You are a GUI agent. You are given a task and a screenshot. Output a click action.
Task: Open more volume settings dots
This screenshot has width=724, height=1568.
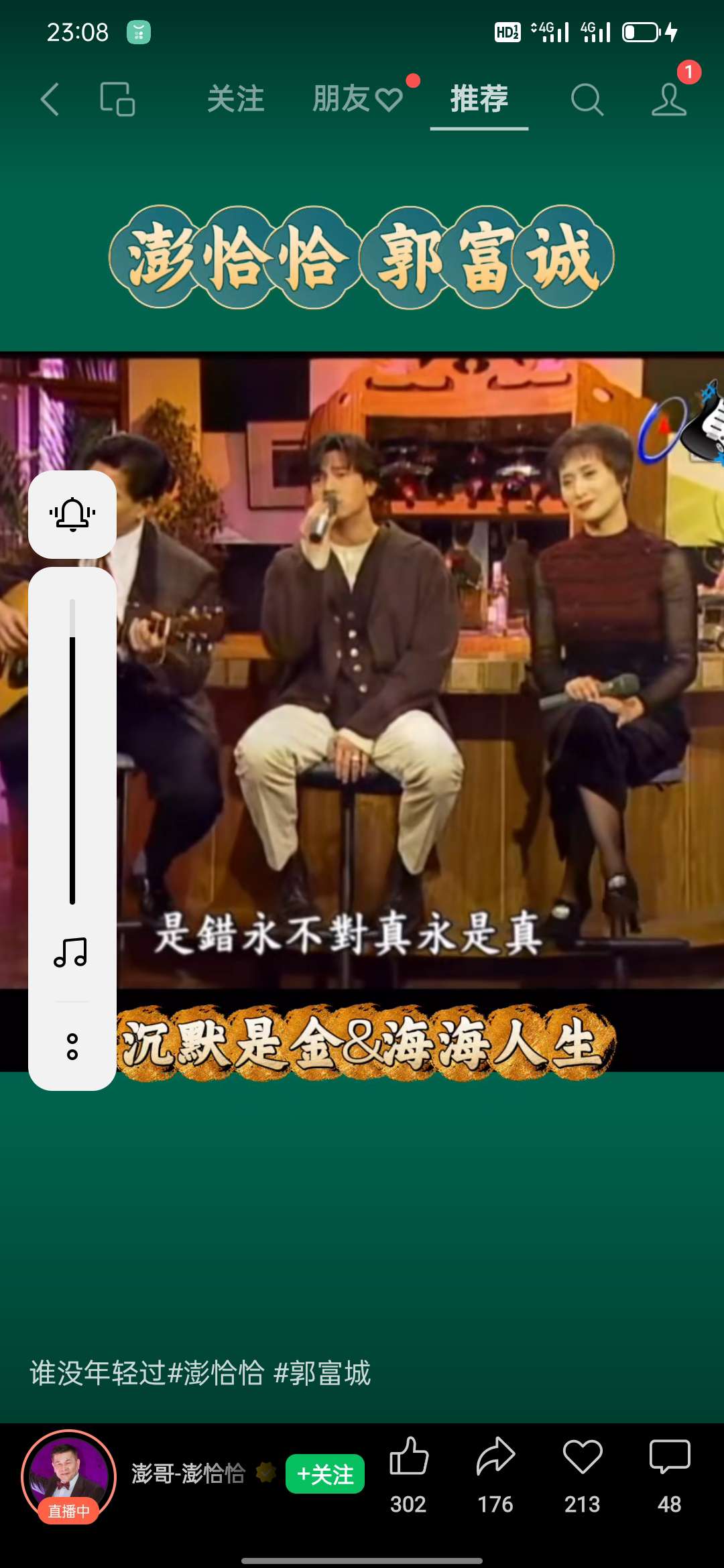point(72,1046)
